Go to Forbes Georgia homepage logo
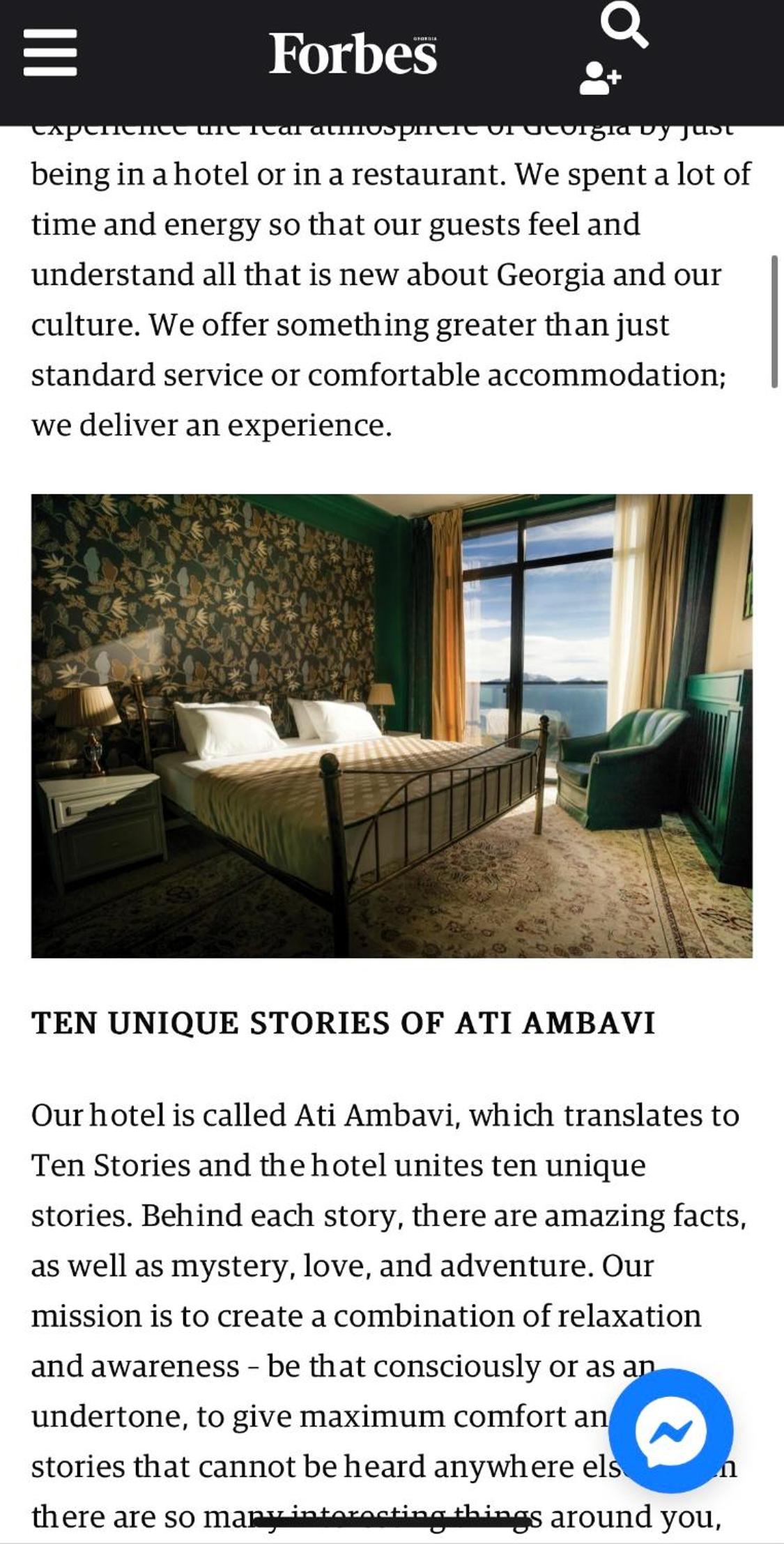 pos(353,54)
